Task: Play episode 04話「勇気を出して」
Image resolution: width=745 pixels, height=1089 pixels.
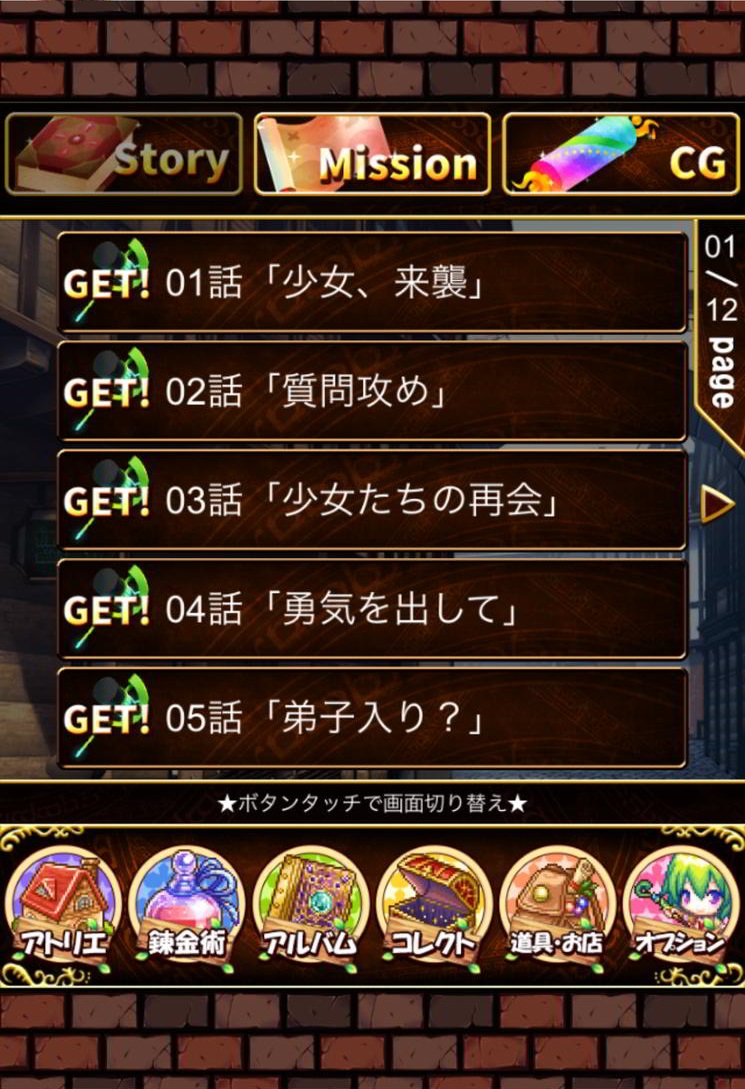Action: tap(372, 608)
